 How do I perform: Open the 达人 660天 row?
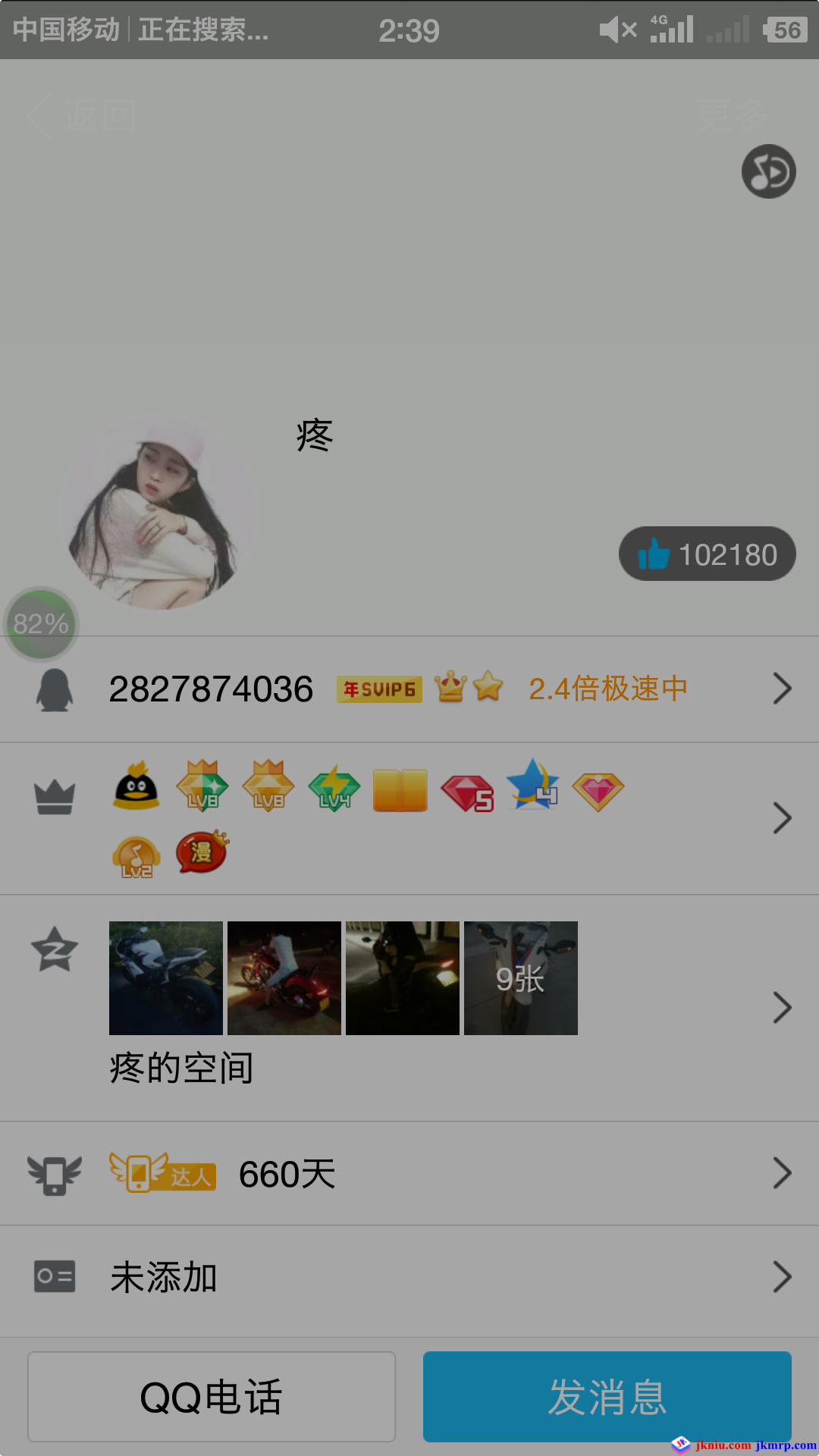[409, 1173]
